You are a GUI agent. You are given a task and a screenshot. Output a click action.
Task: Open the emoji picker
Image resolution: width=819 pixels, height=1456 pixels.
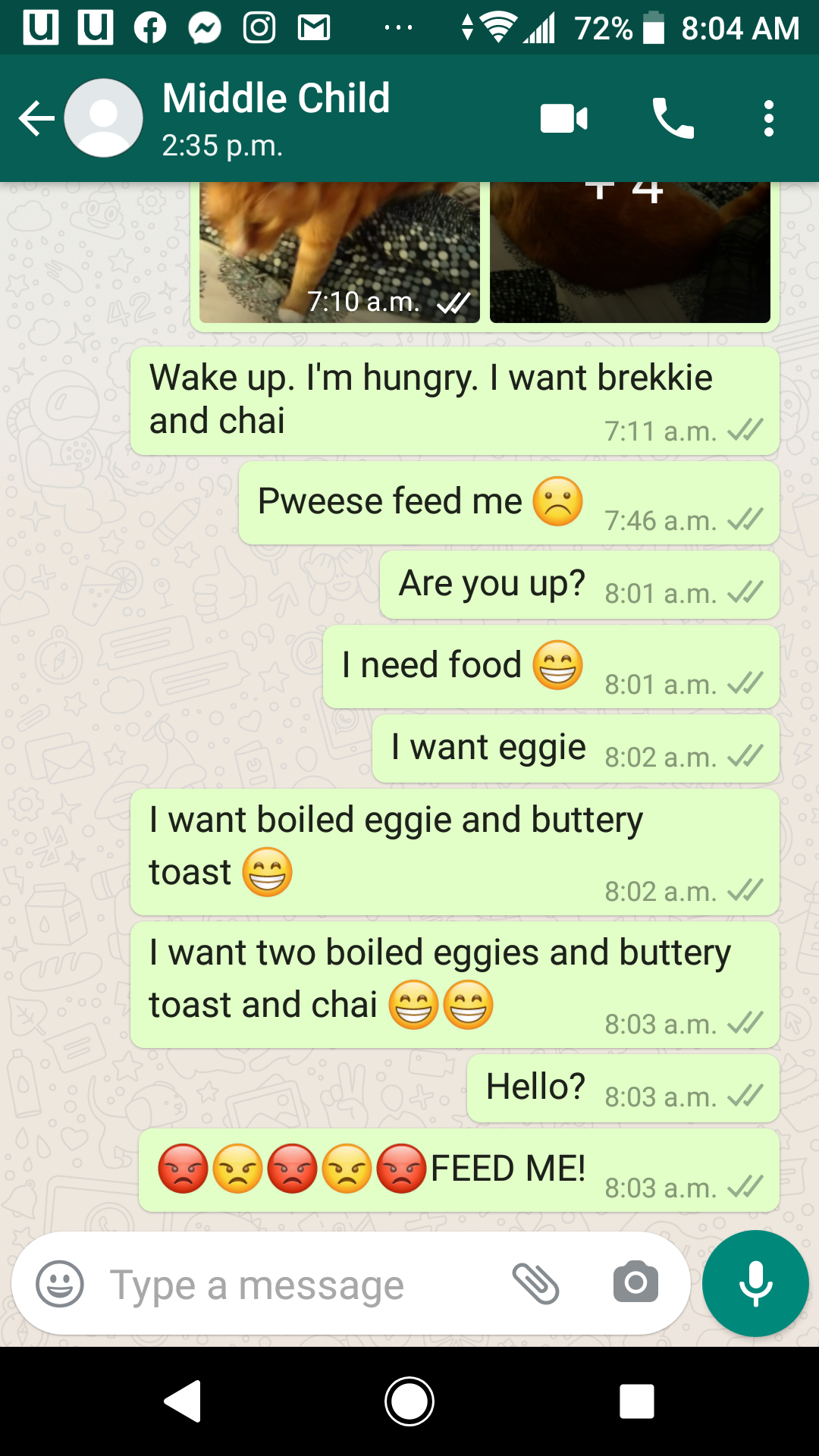pos(60,1284)
